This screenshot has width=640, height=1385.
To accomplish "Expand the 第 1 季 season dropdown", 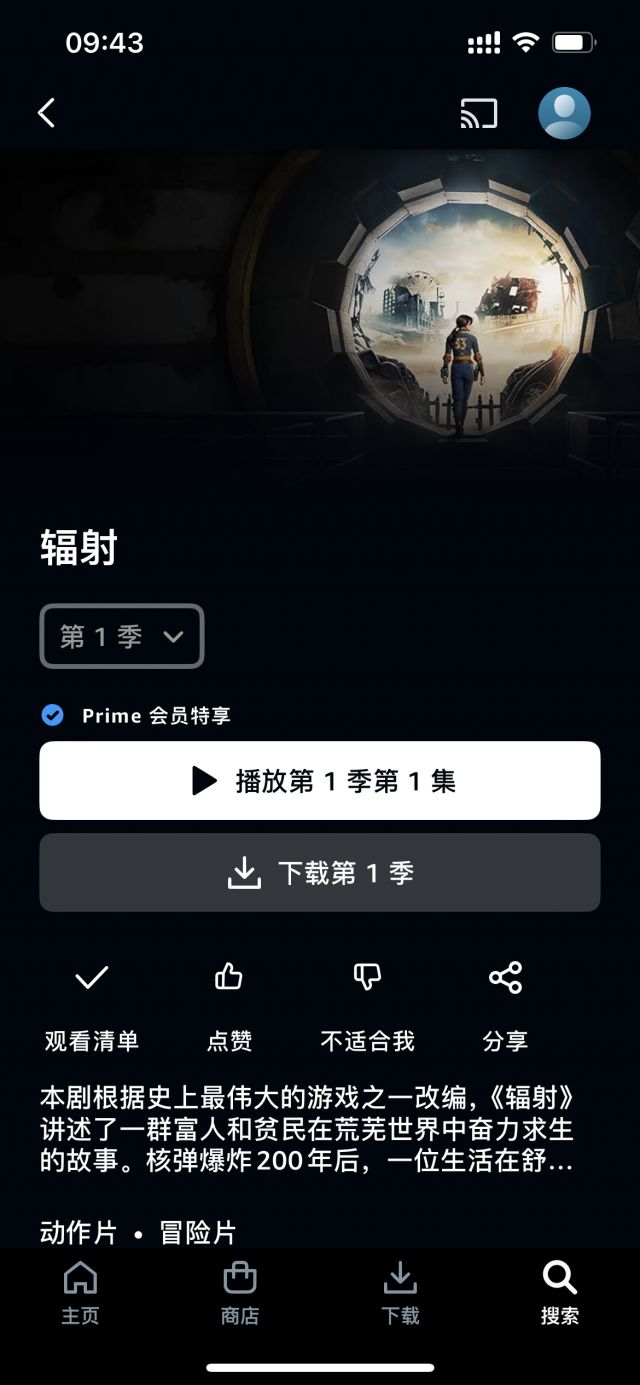I will click(122, 636).
